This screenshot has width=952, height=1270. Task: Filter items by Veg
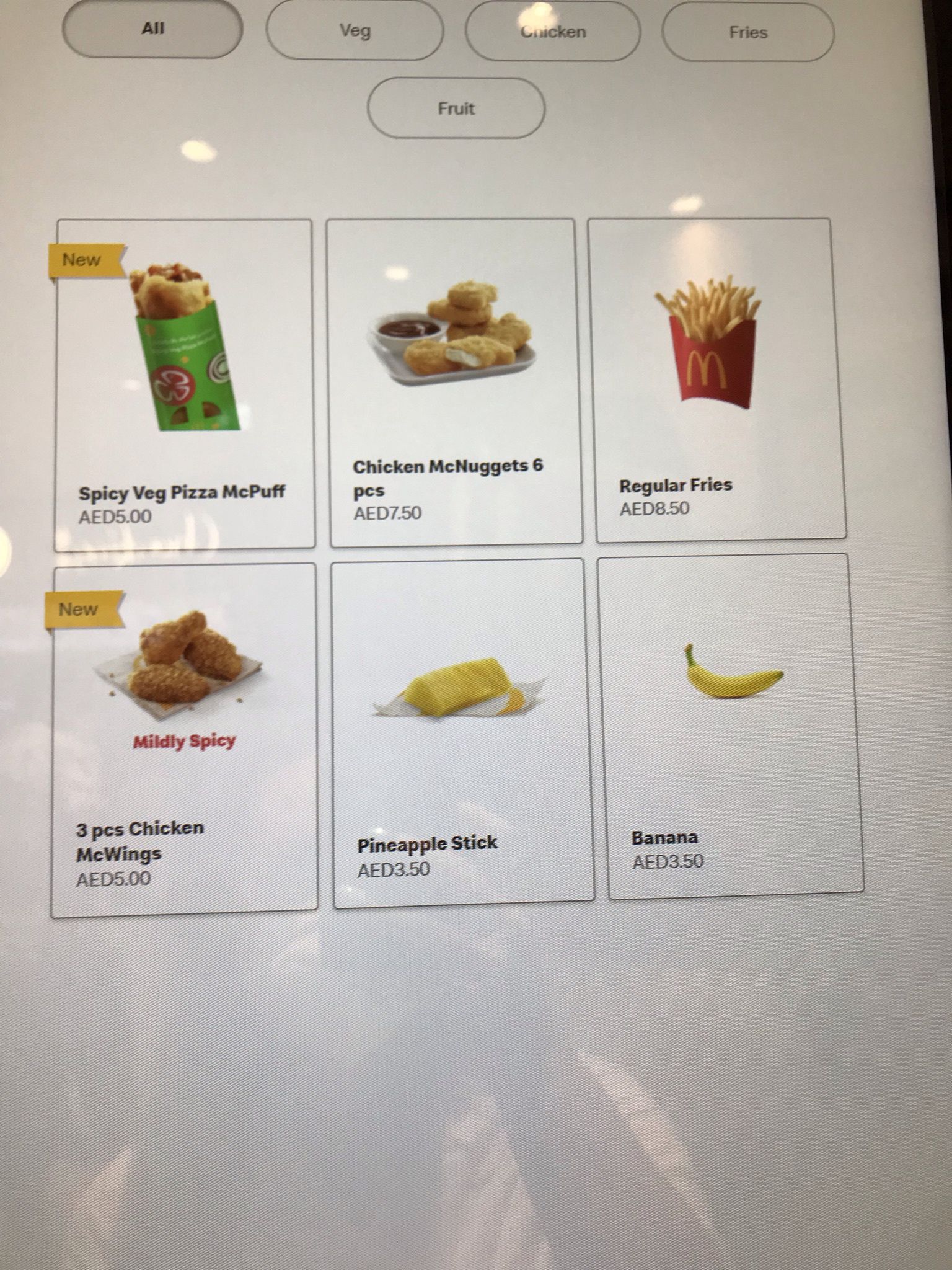coord(355,31)
